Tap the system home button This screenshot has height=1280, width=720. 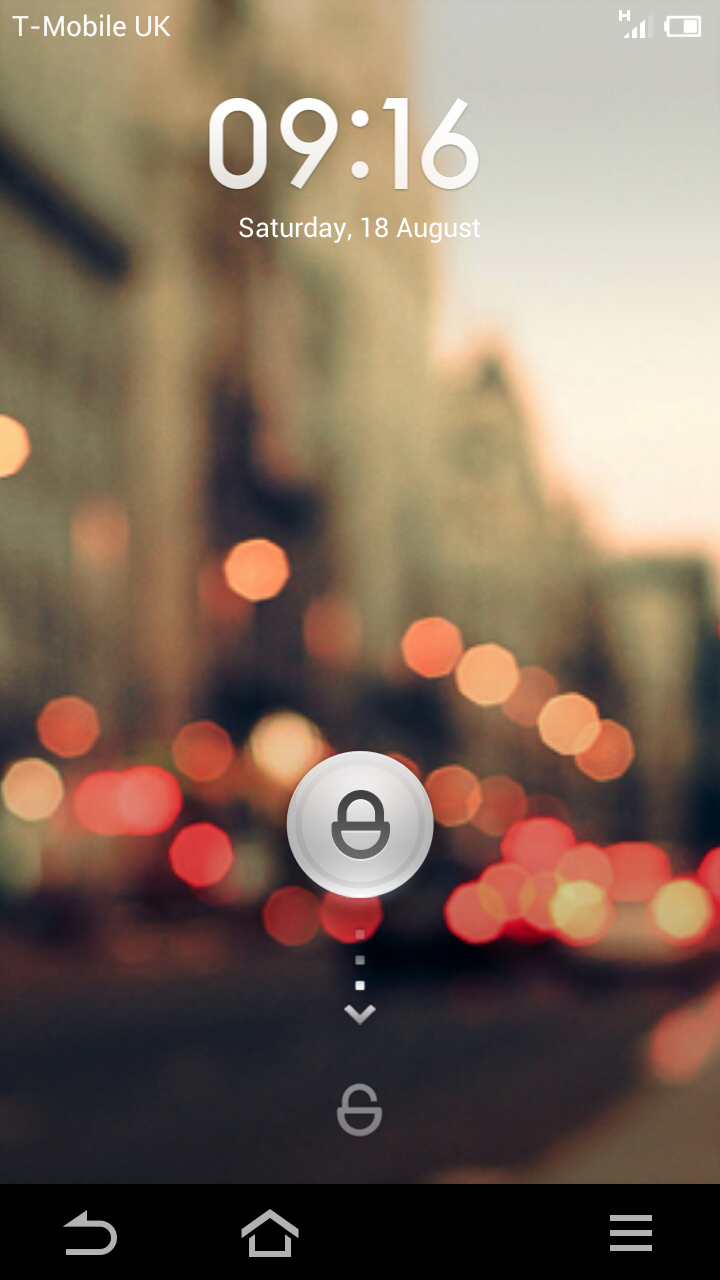[x=270, y=1233]
